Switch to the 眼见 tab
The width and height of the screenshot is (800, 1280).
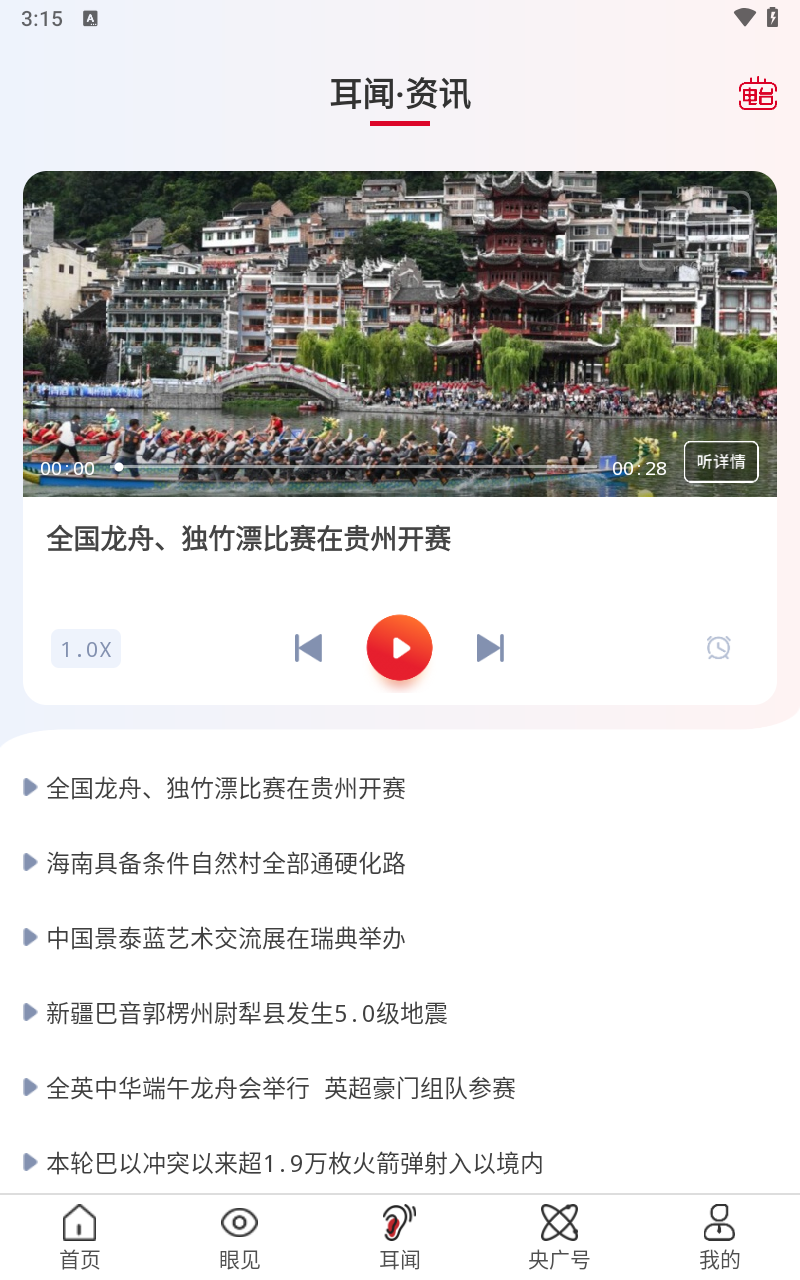coord(239,1237)
